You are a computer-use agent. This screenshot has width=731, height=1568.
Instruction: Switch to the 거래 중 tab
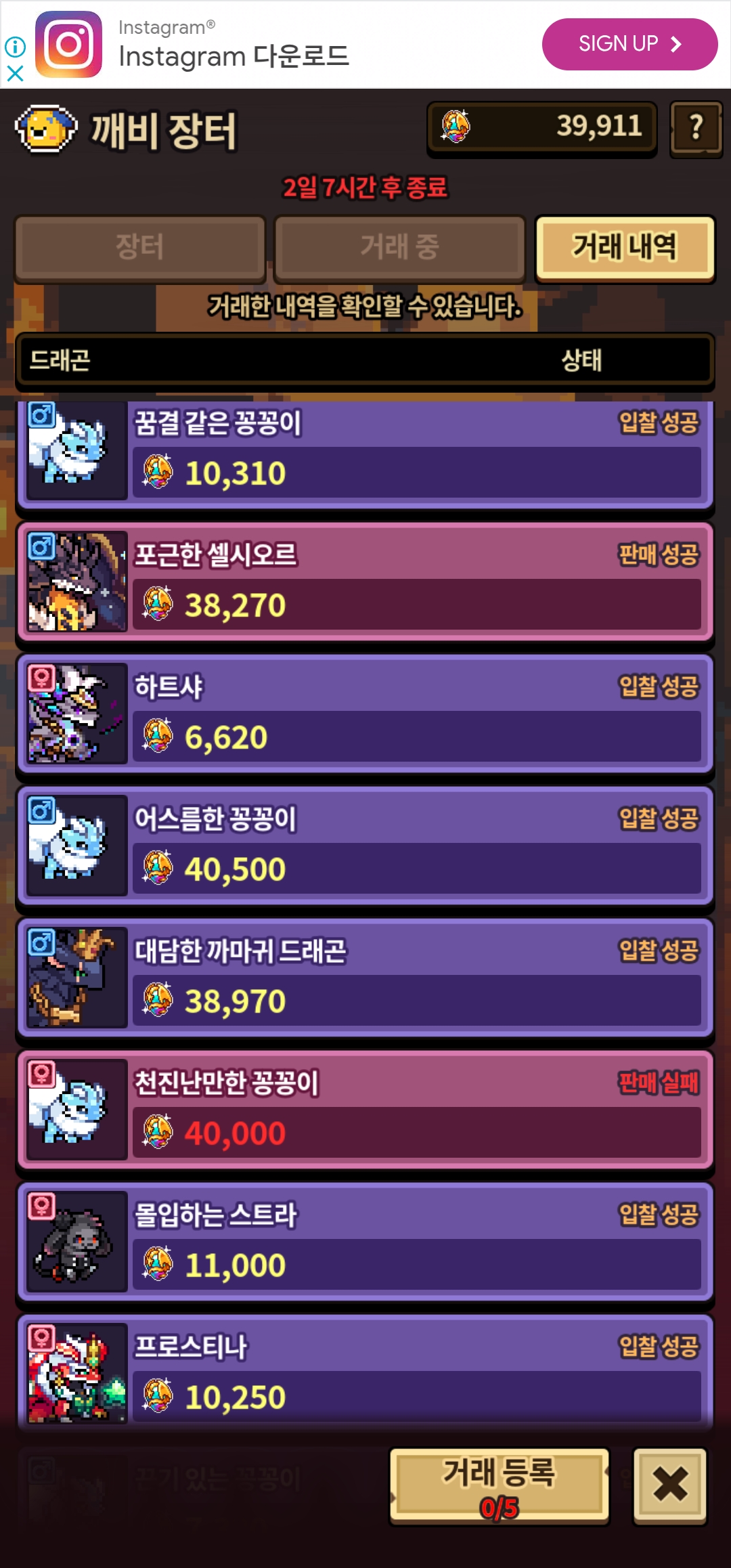point(399,247)
